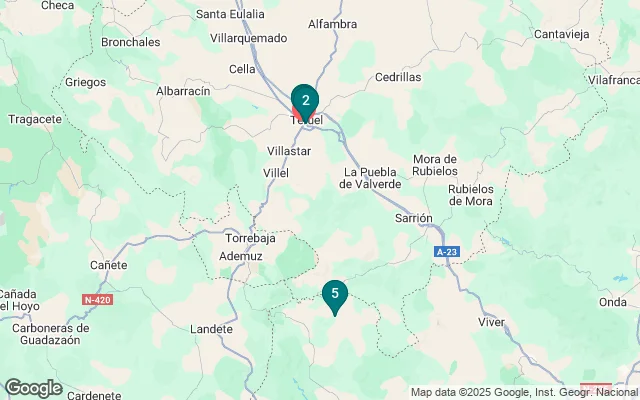The height and width of the screenshot is (400, 640).
Task: Open the cluster marker labeled 5
Action: [335, 294]
